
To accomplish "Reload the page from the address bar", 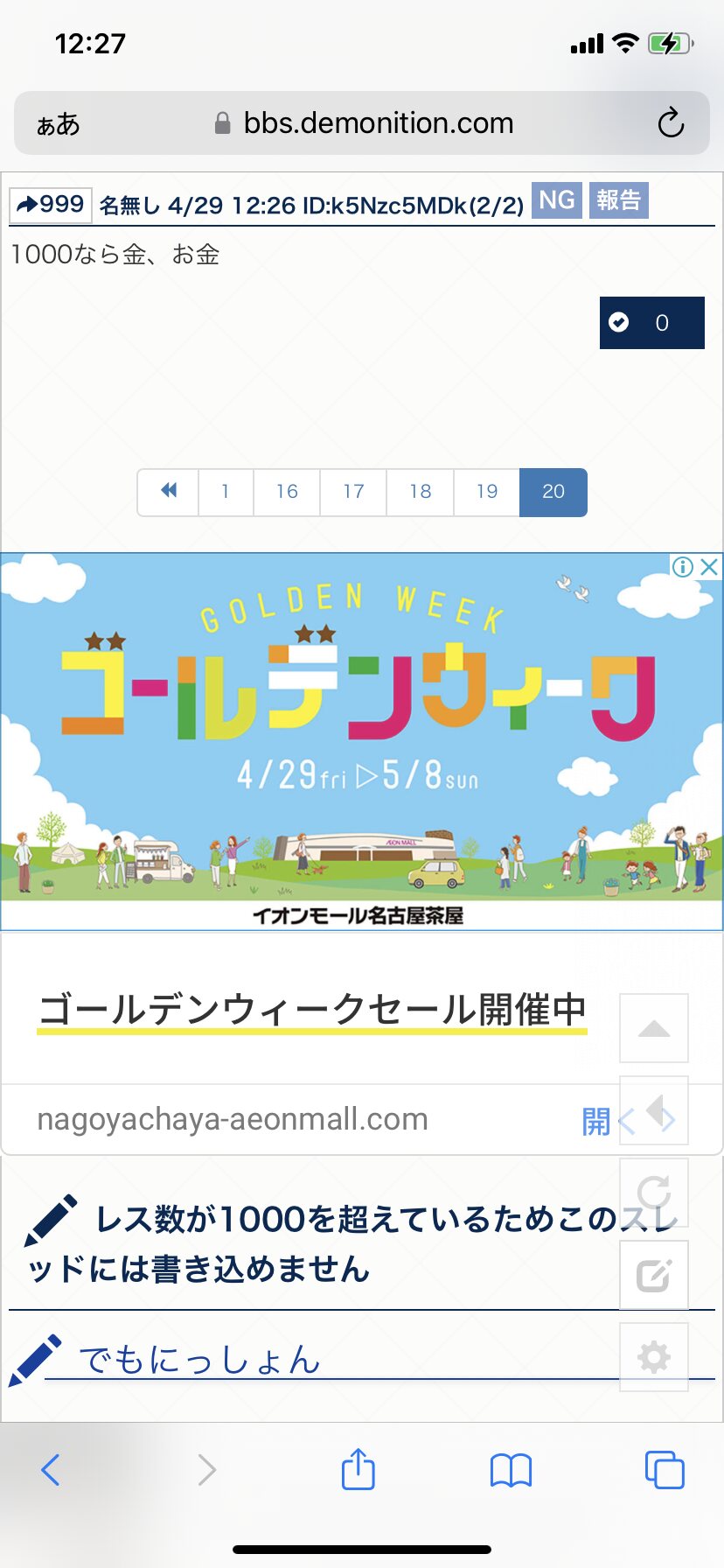I will 671,123.
